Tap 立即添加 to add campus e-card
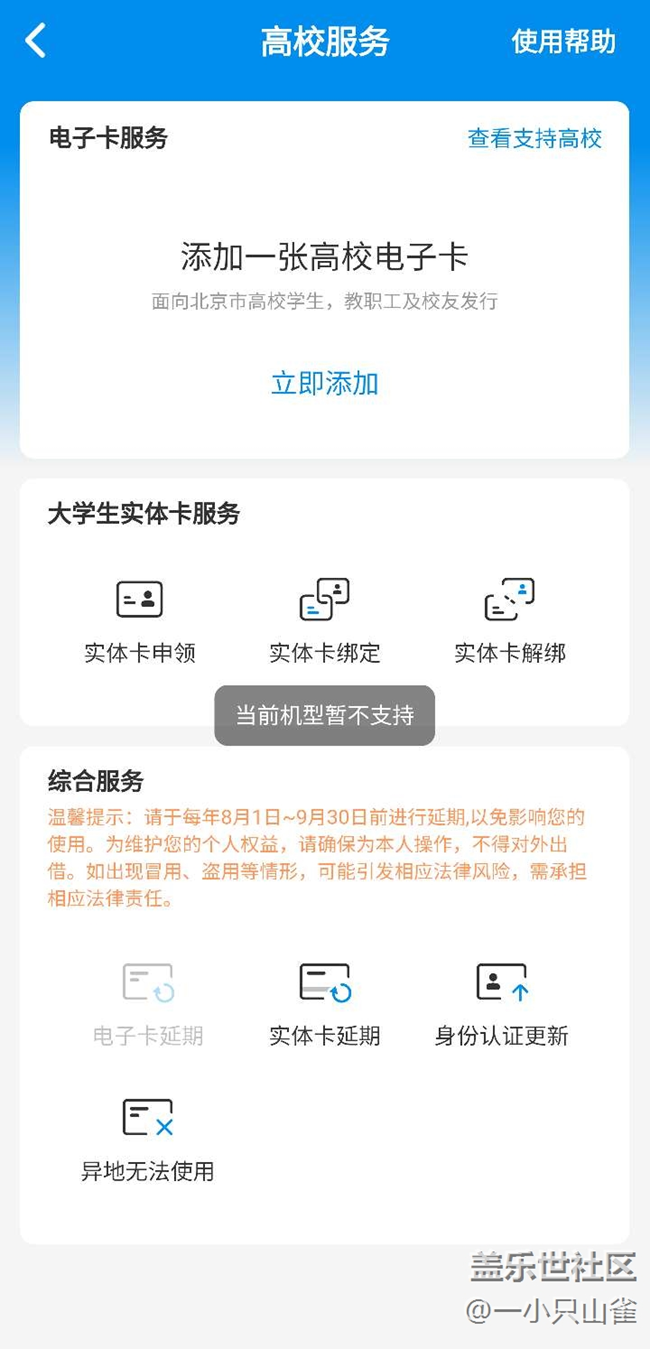 tap(324, 383)
